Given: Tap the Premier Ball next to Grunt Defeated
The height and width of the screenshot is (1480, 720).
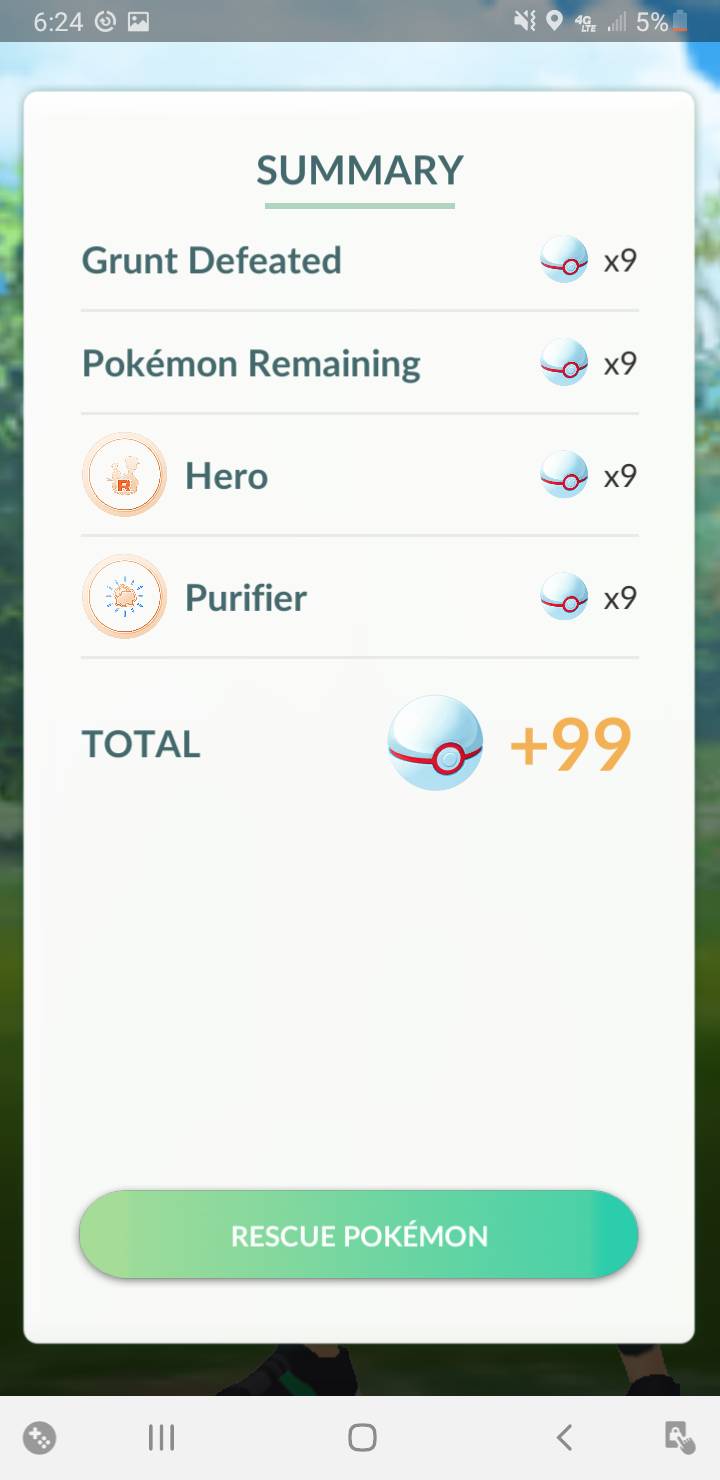Looking at the screenshot, I should click(x=563, y=260).
